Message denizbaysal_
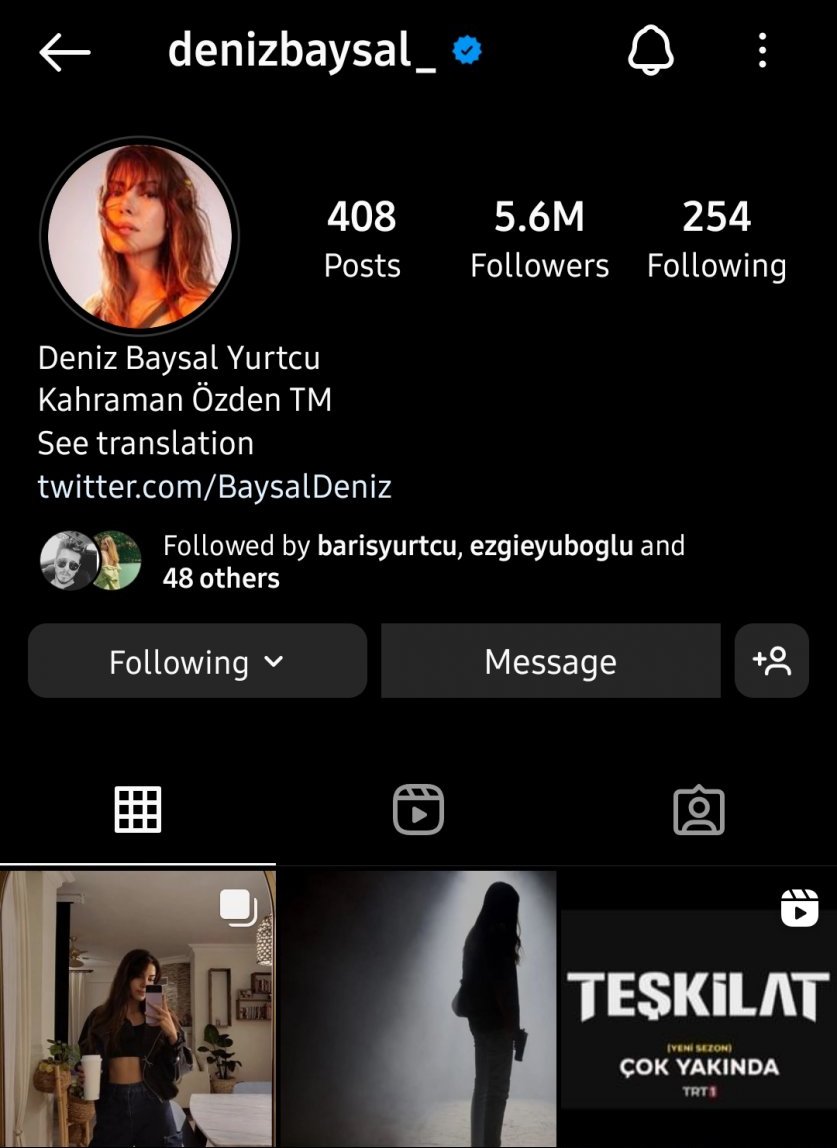This screenshot has width=837, height=1148. tap(550, 661)
